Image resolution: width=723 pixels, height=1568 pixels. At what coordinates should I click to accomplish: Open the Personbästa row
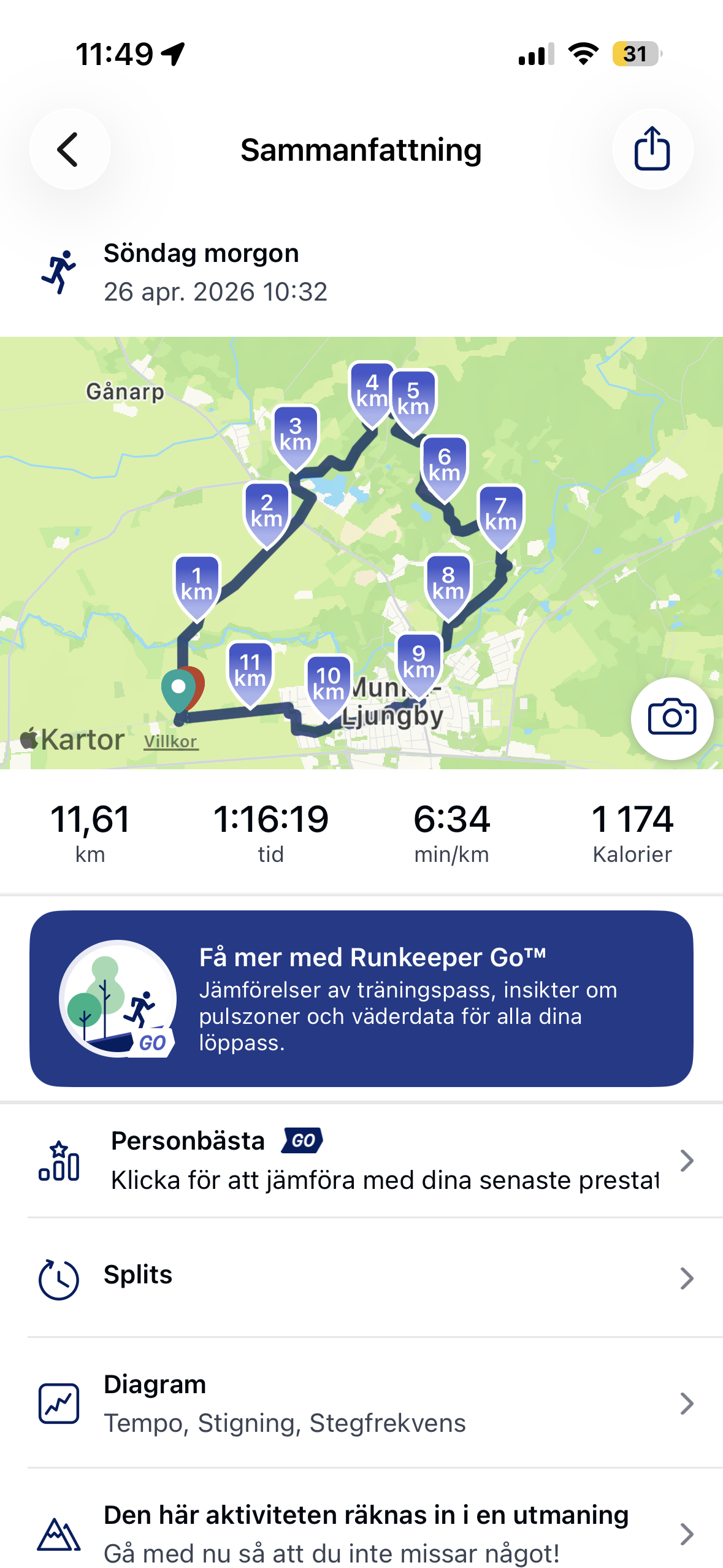(x=361, y=1160)
